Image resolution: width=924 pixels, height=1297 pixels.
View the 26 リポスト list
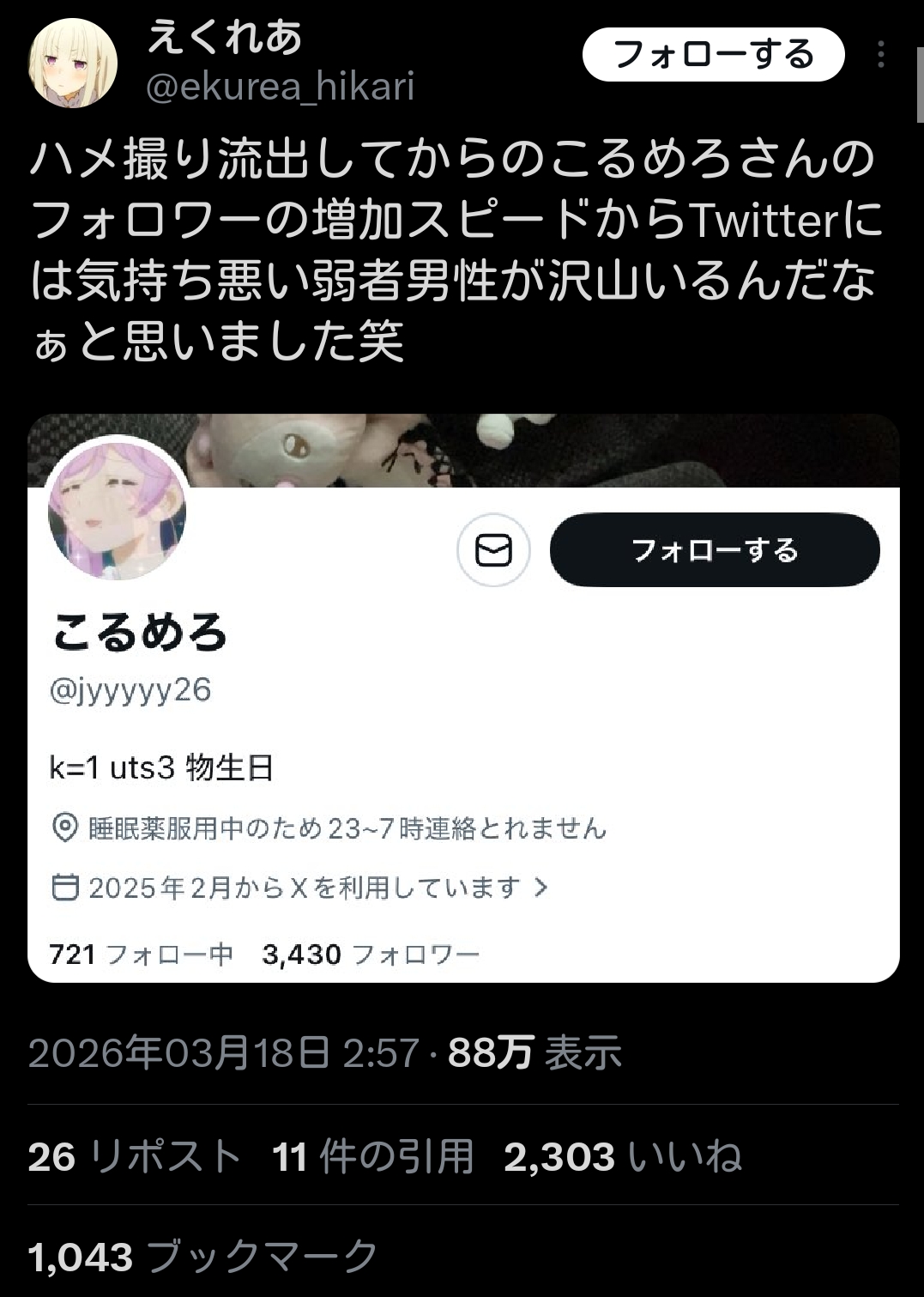135,1156
